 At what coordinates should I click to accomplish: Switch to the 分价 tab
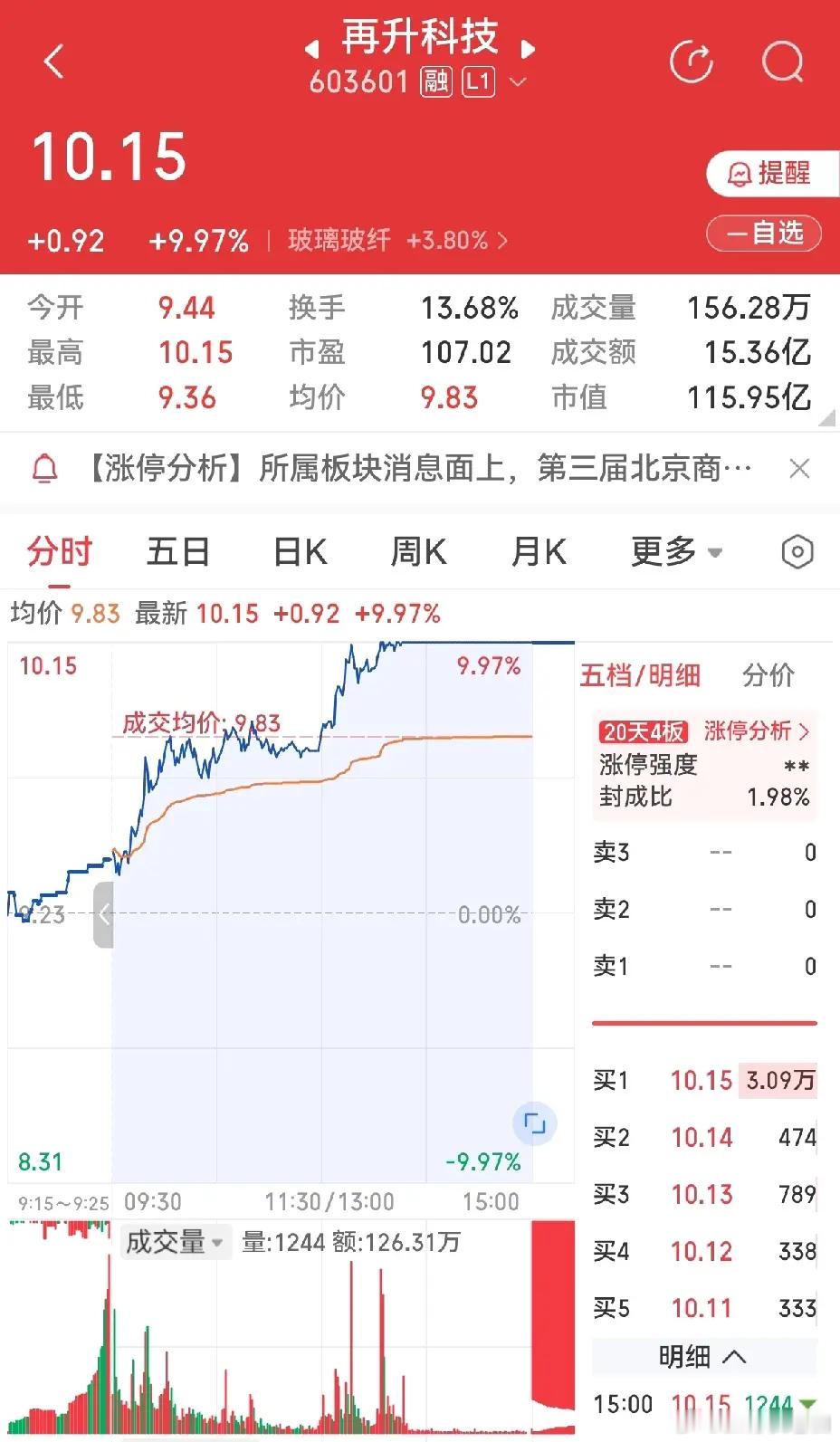(768, 674)
